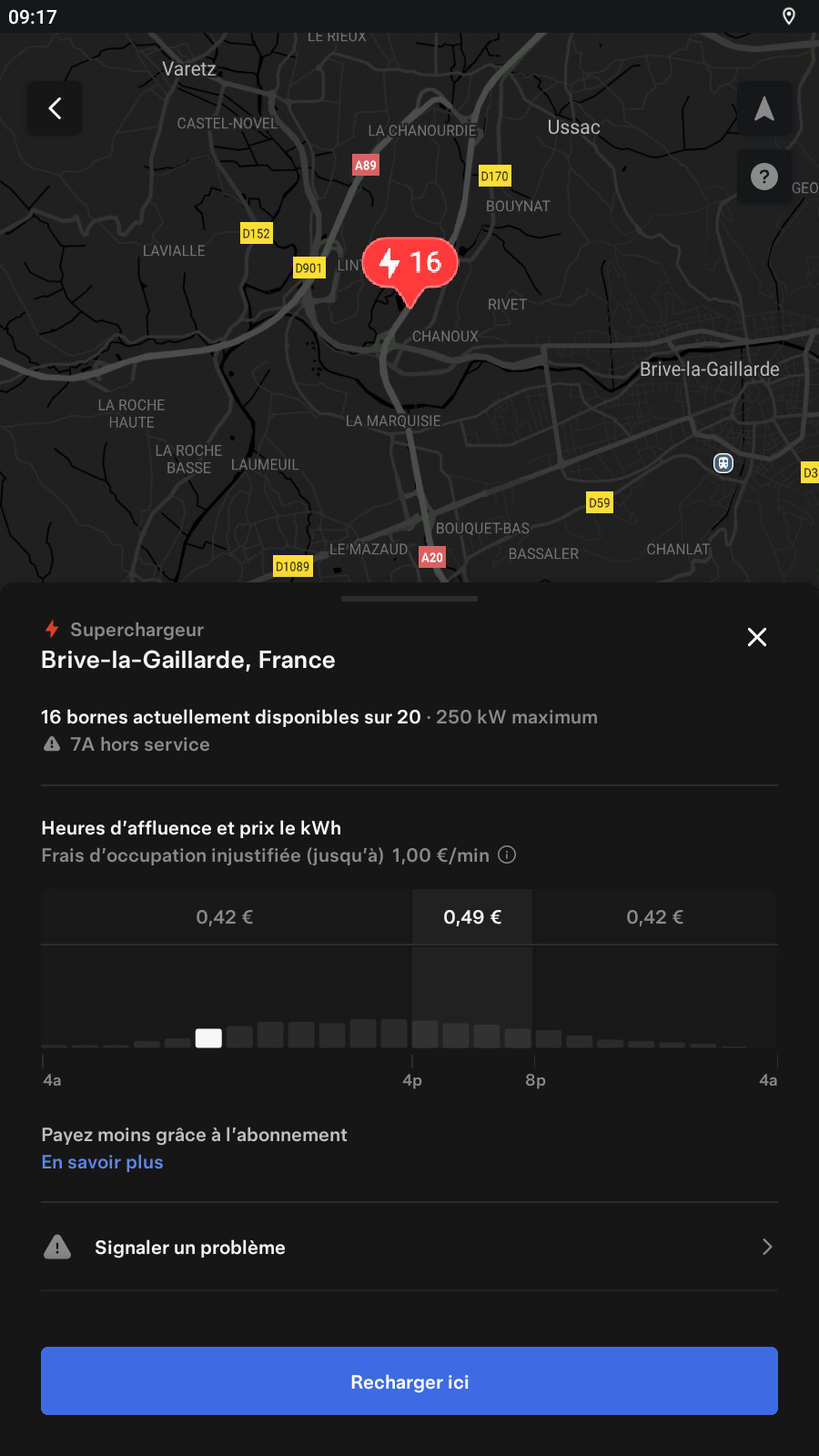Go back using the arrow on the map
The height and width of the screenshot is (1456, 819).
[x=55, y=108]
